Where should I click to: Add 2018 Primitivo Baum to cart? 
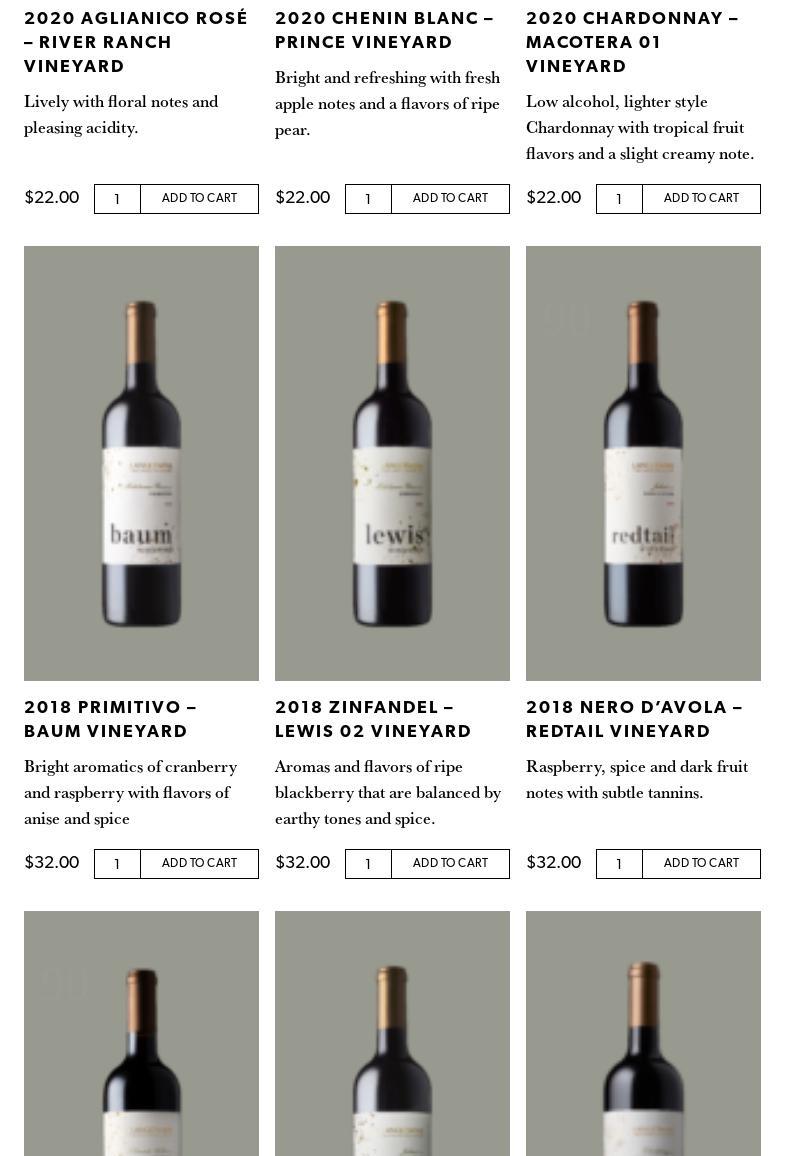199,863
